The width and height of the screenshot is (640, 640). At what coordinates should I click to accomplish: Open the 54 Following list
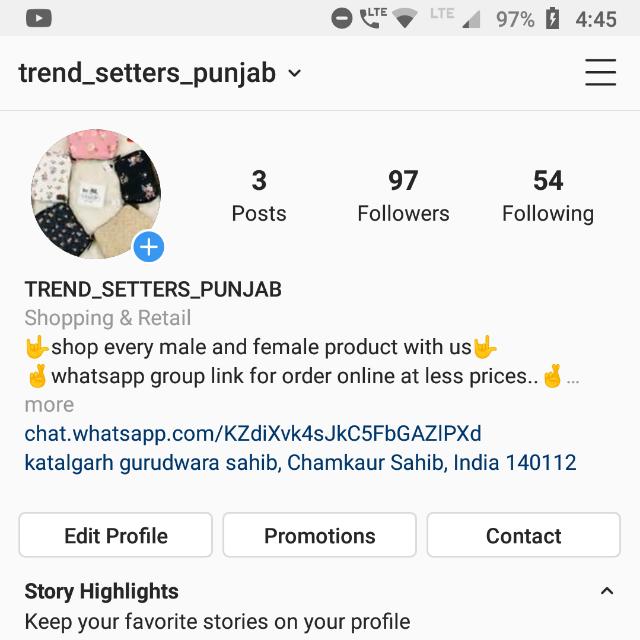(547, 195)
